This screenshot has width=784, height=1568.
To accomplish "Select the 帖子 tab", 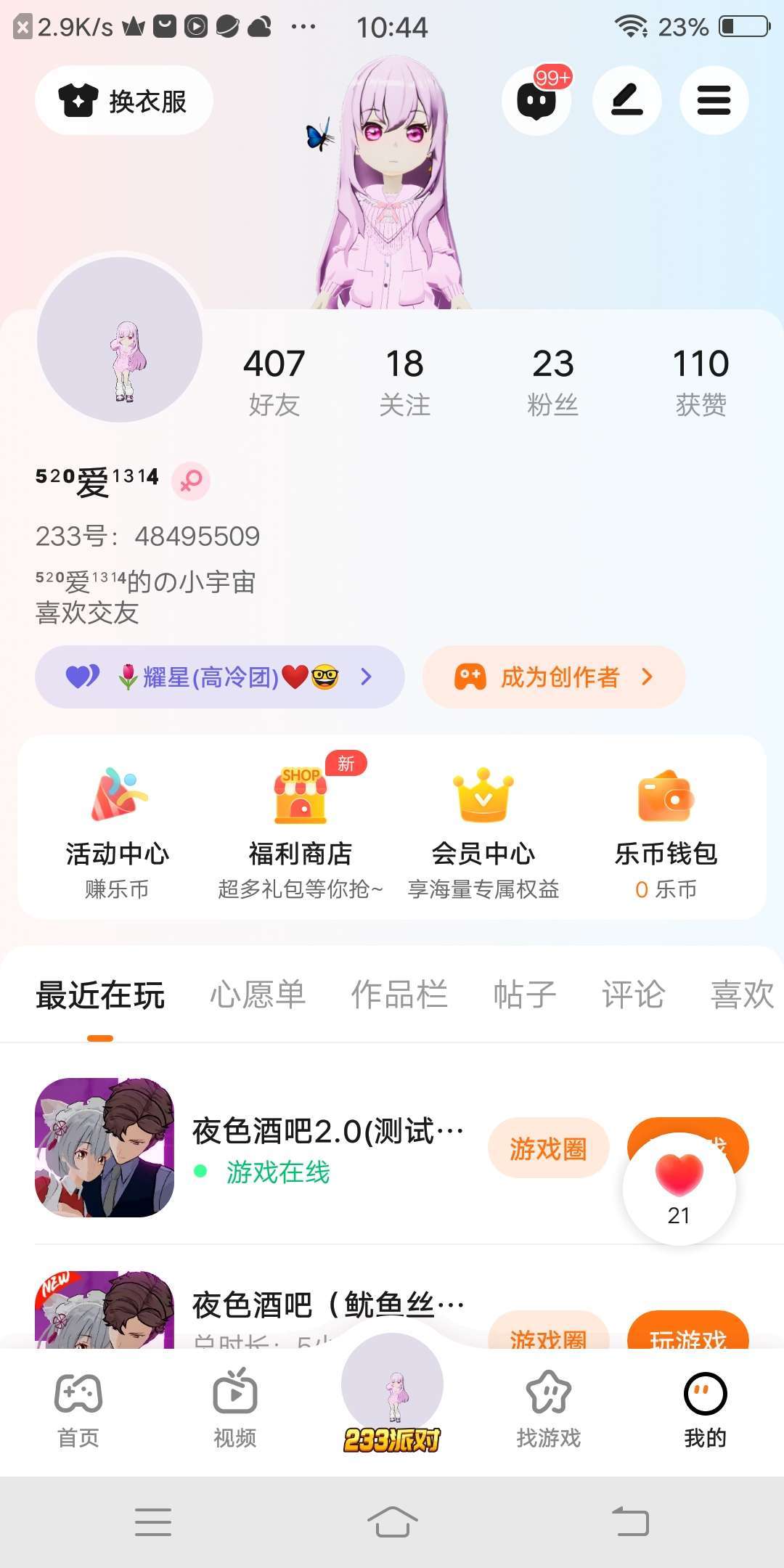I will tap(525, 995).
